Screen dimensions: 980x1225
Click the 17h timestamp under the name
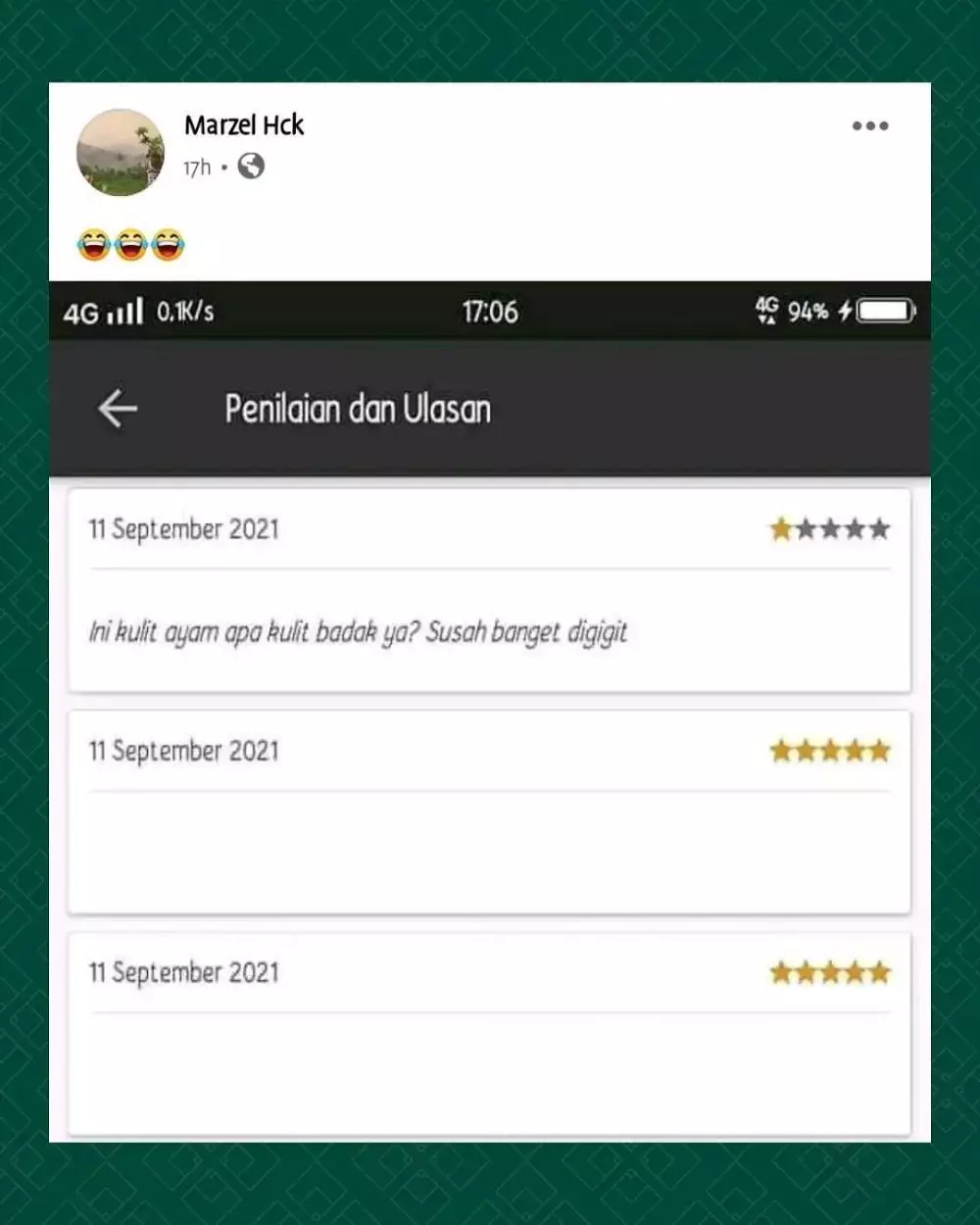[197, 167]
